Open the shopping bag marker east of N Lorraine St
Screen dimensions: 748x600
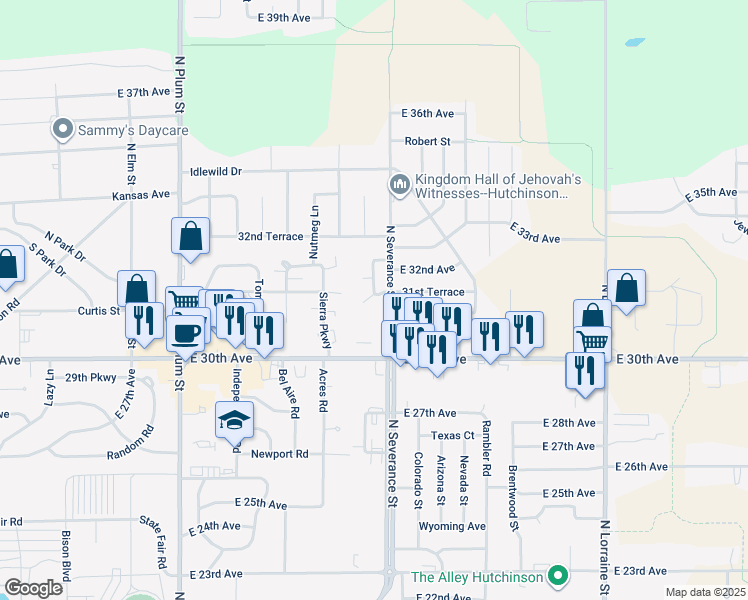tap(626, 288)
